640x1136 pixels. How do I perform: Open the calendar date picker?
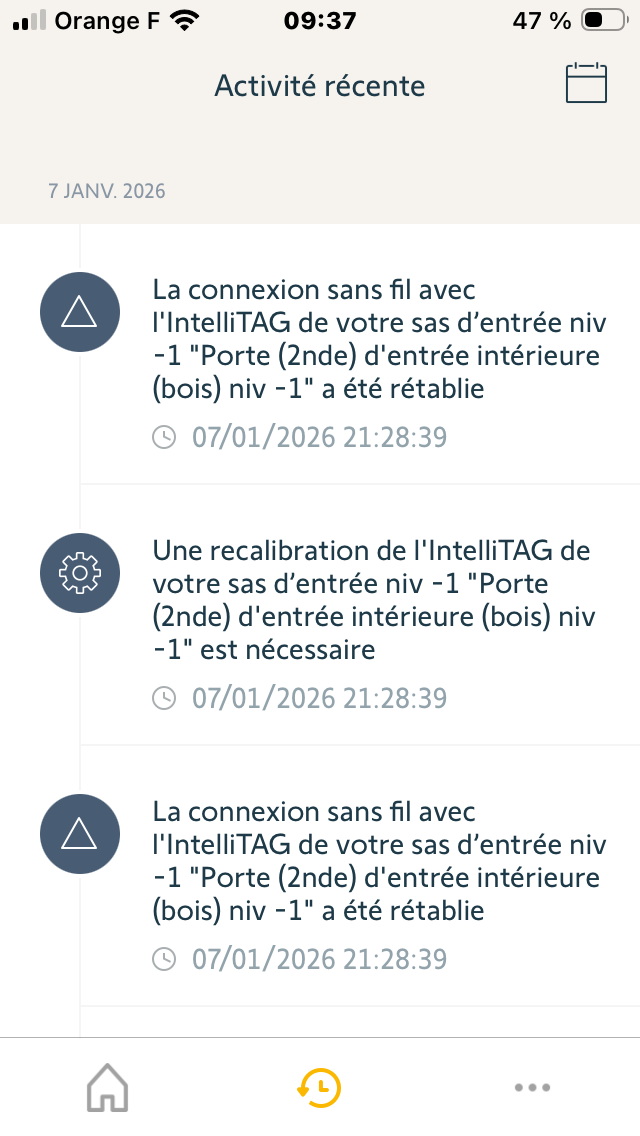click(587, 84)
